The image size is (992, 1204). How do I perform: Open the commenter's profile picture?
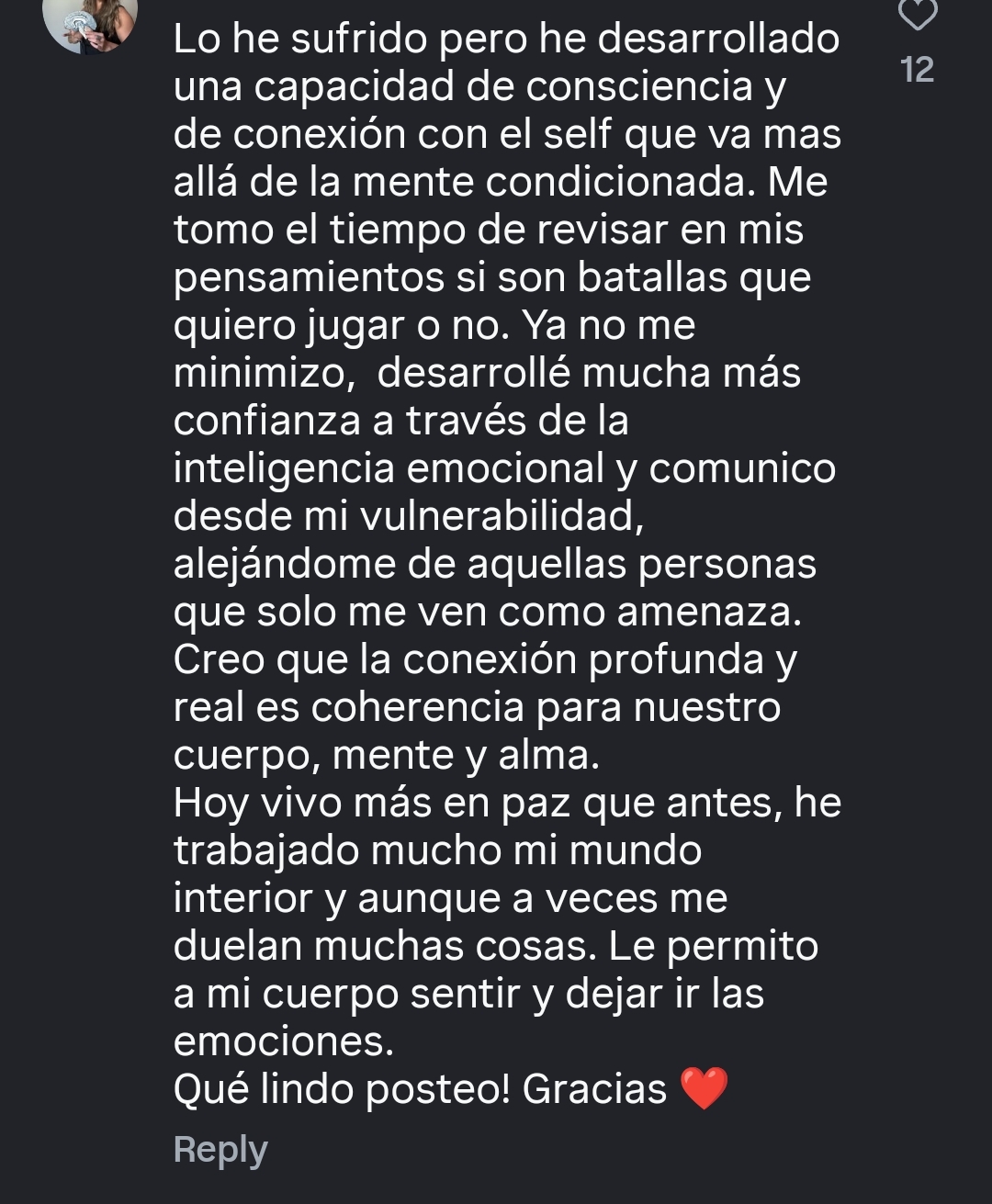90,20
